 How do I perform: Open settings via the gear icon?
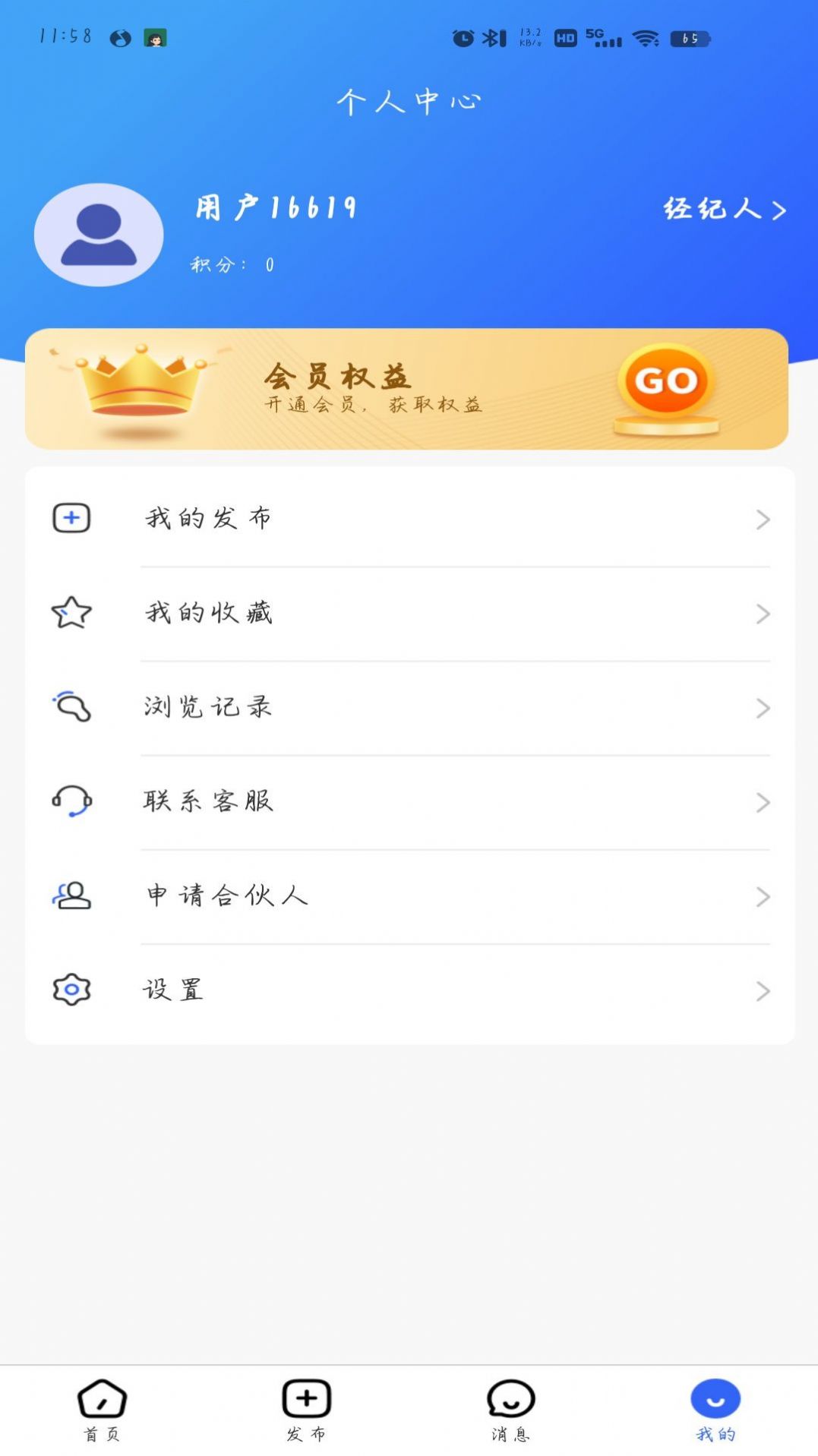pos(70,988)
